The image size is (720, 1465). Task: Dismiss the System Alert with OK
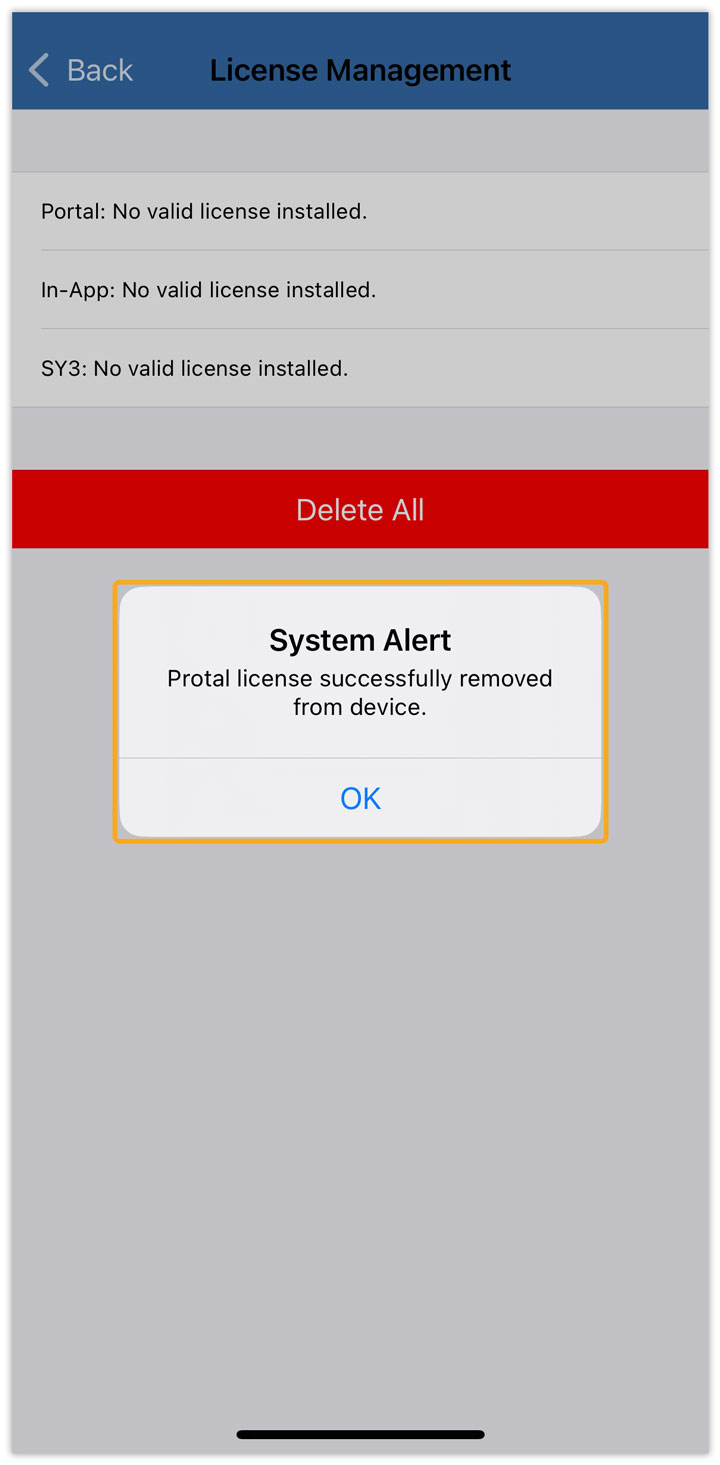[360, 798]
